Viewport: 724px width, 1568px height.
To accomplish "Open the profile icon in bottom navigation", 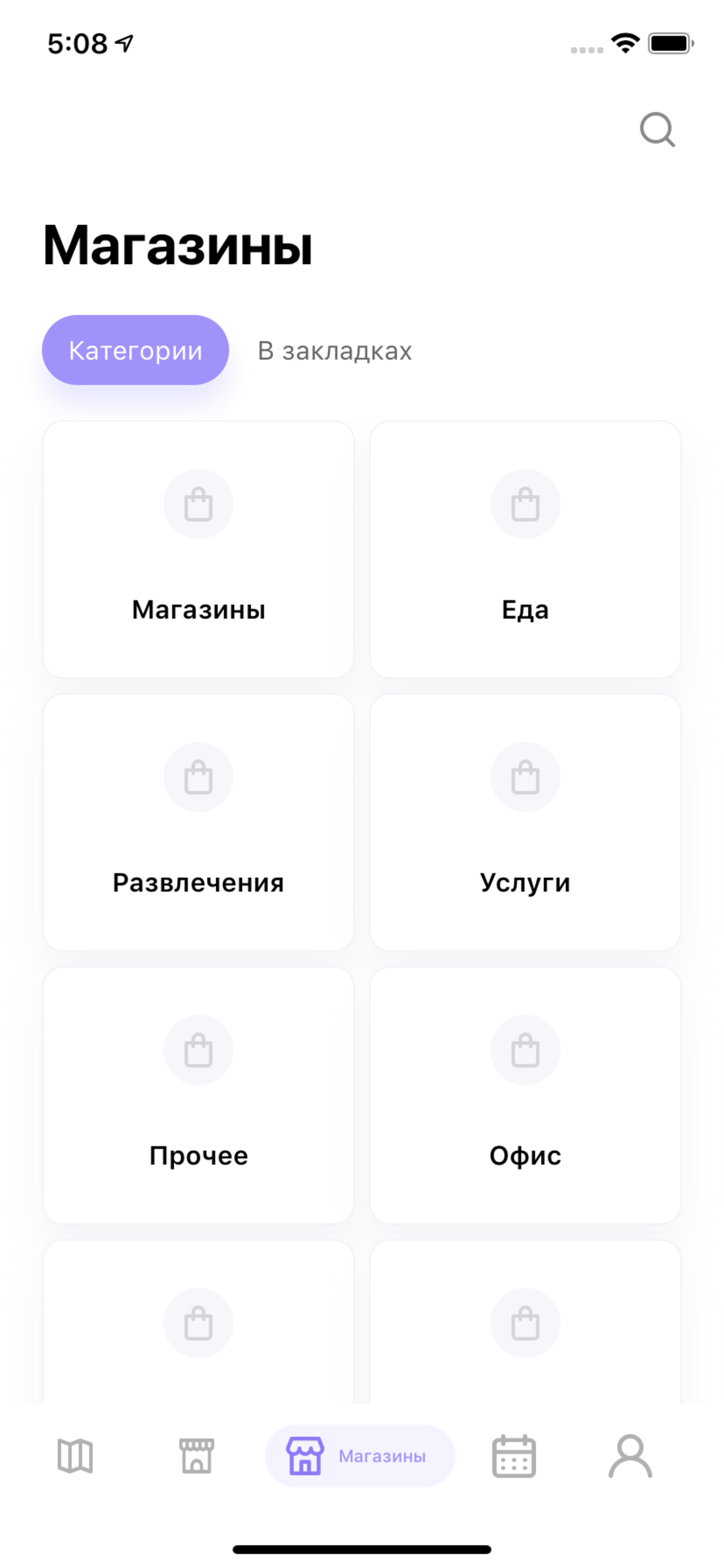I will coord(631,1455).
